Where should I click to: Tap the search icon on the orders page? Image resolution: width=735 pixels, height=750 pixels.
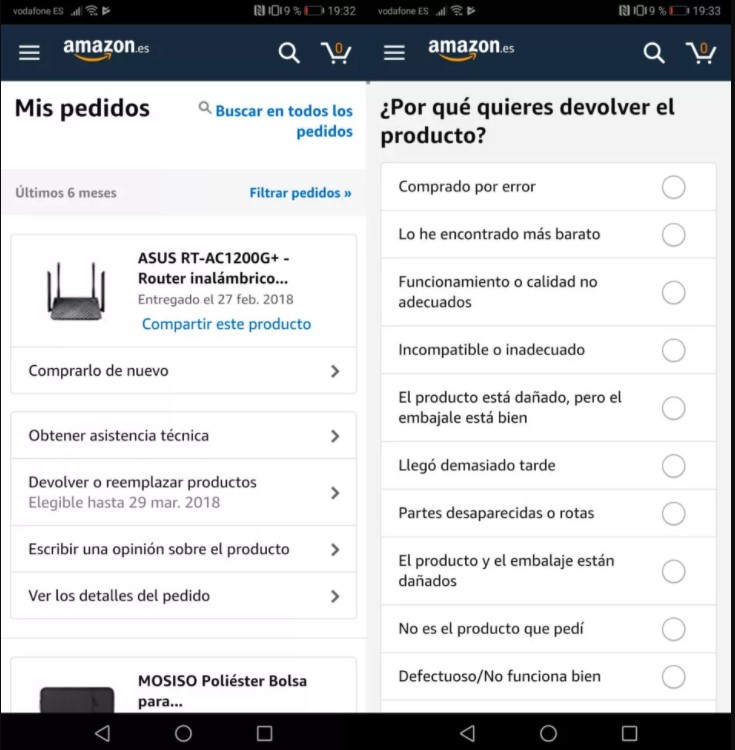[288, 52]
